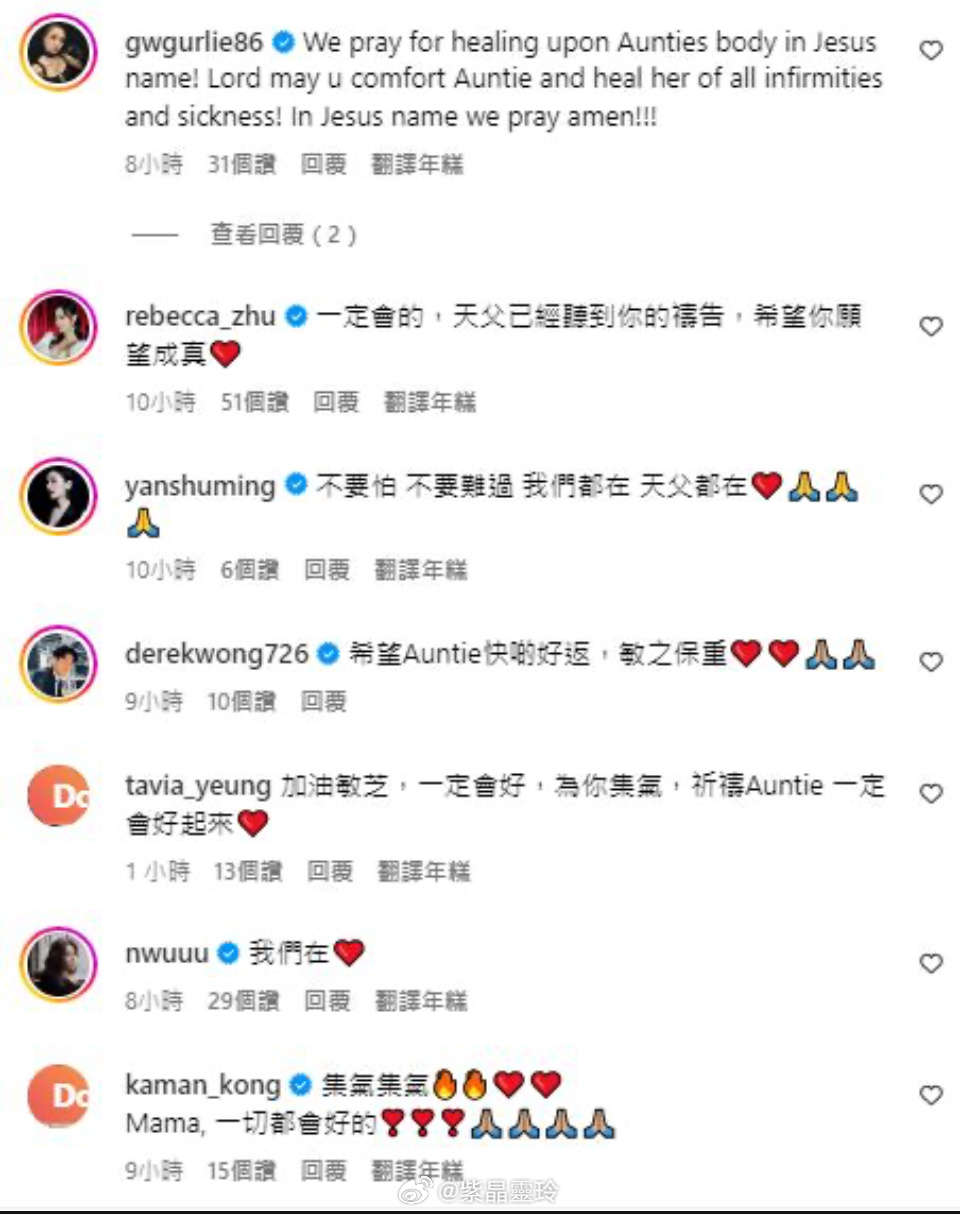The image size is (960, 1214).
Task: Open yanshuming's profile picture
Action: (x=58, y=496)
